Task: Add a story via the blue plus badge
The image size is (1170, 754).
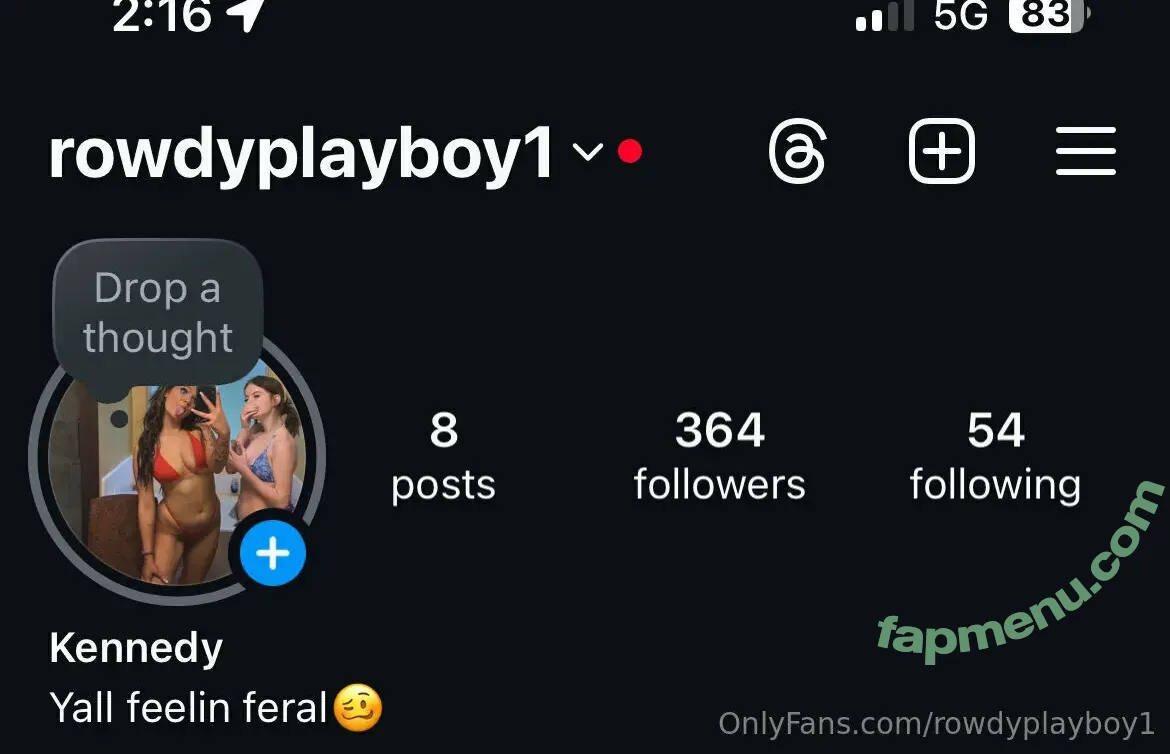Action: pyautogui.click(x=273, y=553)
